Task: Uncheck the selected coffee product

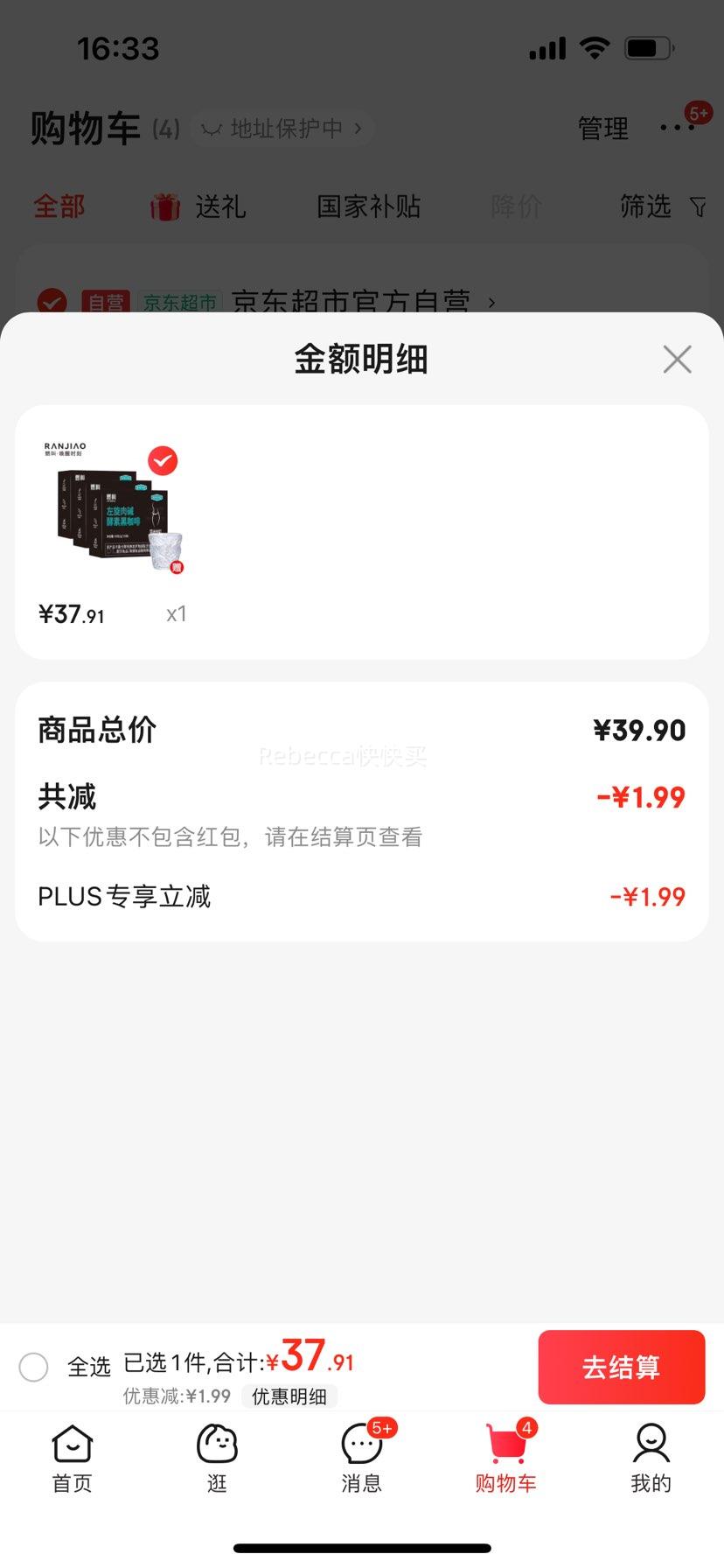Action: [x=163, y=460]
